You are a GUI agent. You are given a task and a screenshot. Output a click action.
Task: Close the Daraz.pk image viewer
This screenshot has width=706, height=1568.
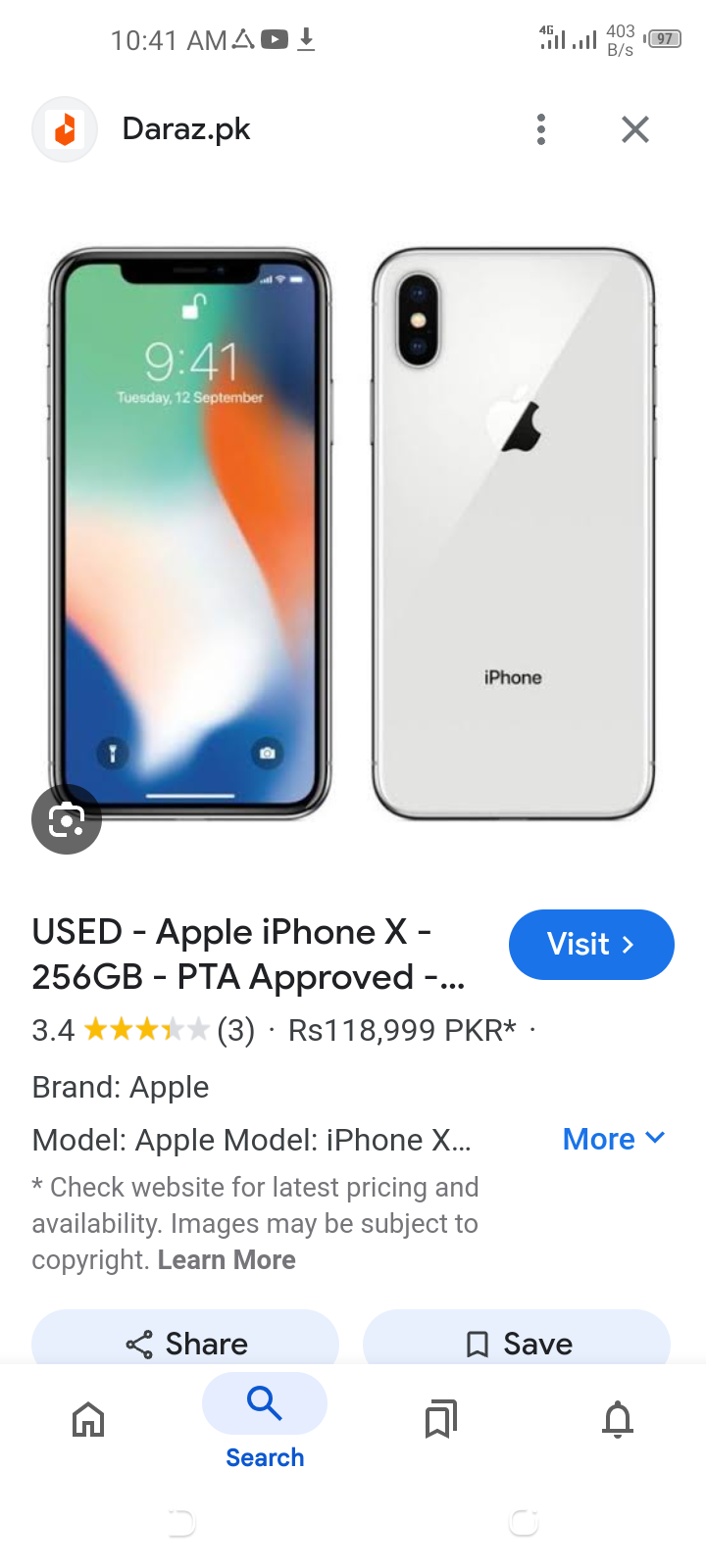635,129
